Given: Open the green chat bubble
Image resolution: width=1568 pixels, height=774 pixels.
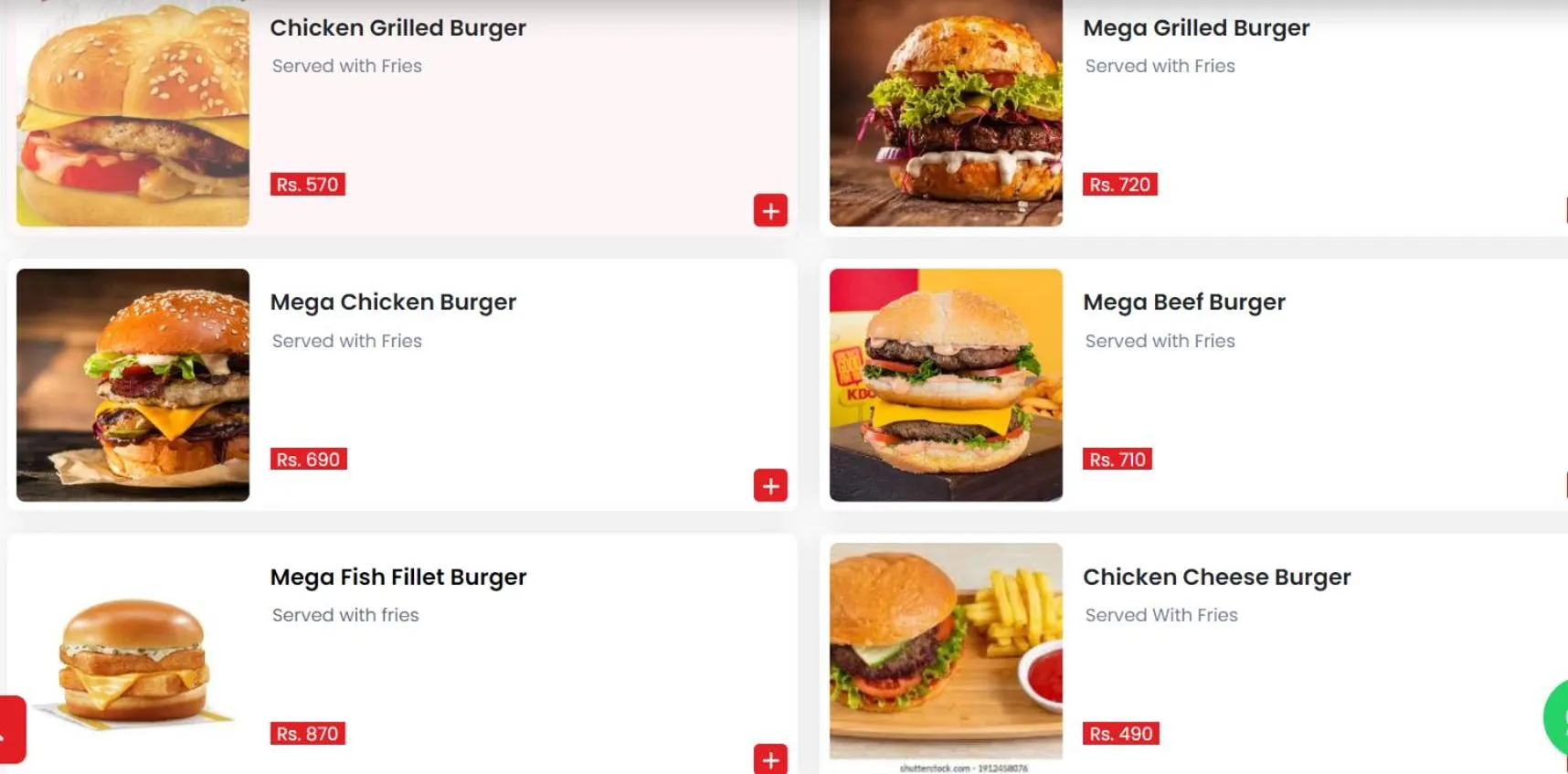Looking at the screenshot, I should [1556, 717].
